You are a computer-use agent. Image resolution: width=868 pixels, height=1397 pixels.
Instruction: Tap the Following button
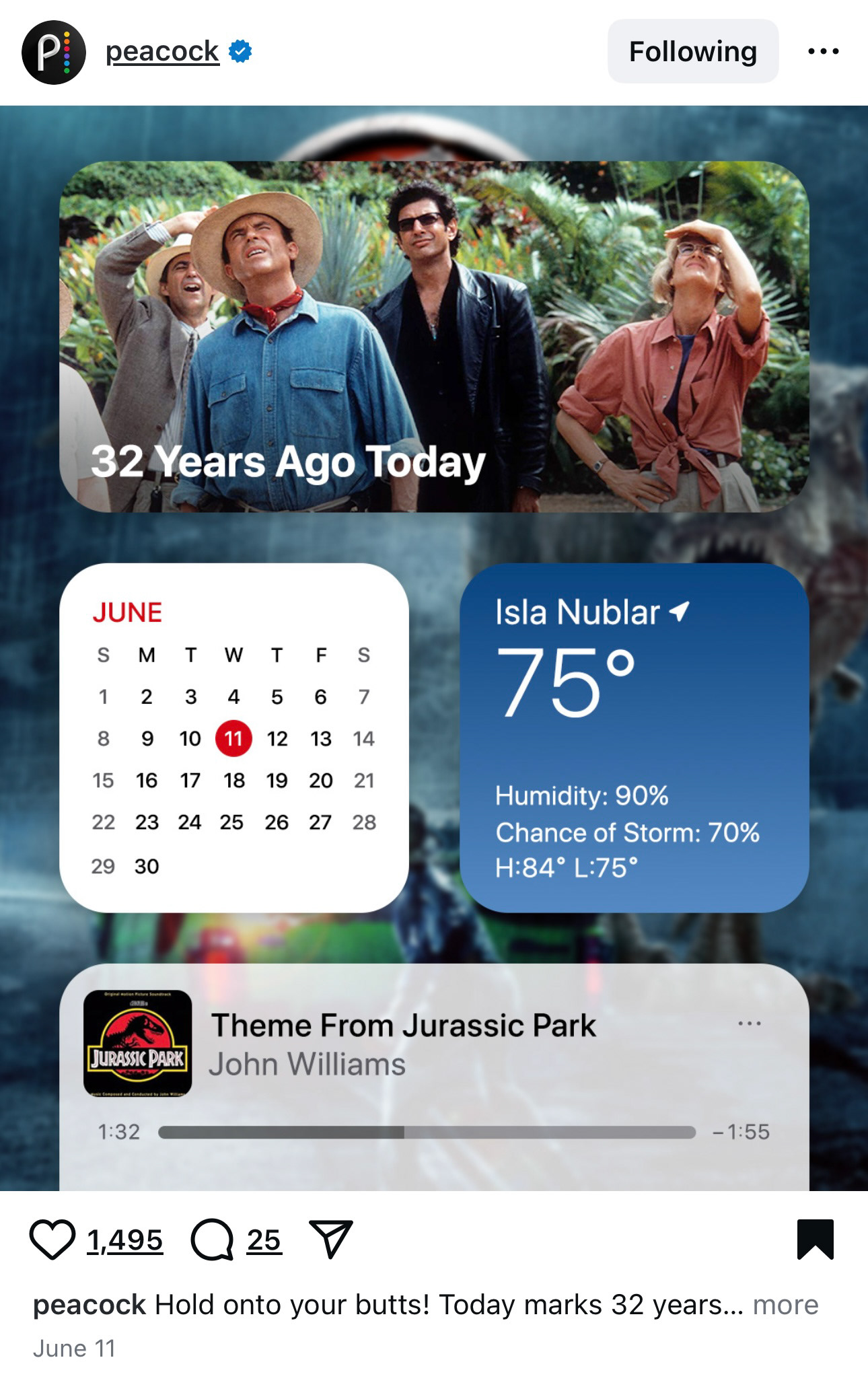click(x=693, y=51)
